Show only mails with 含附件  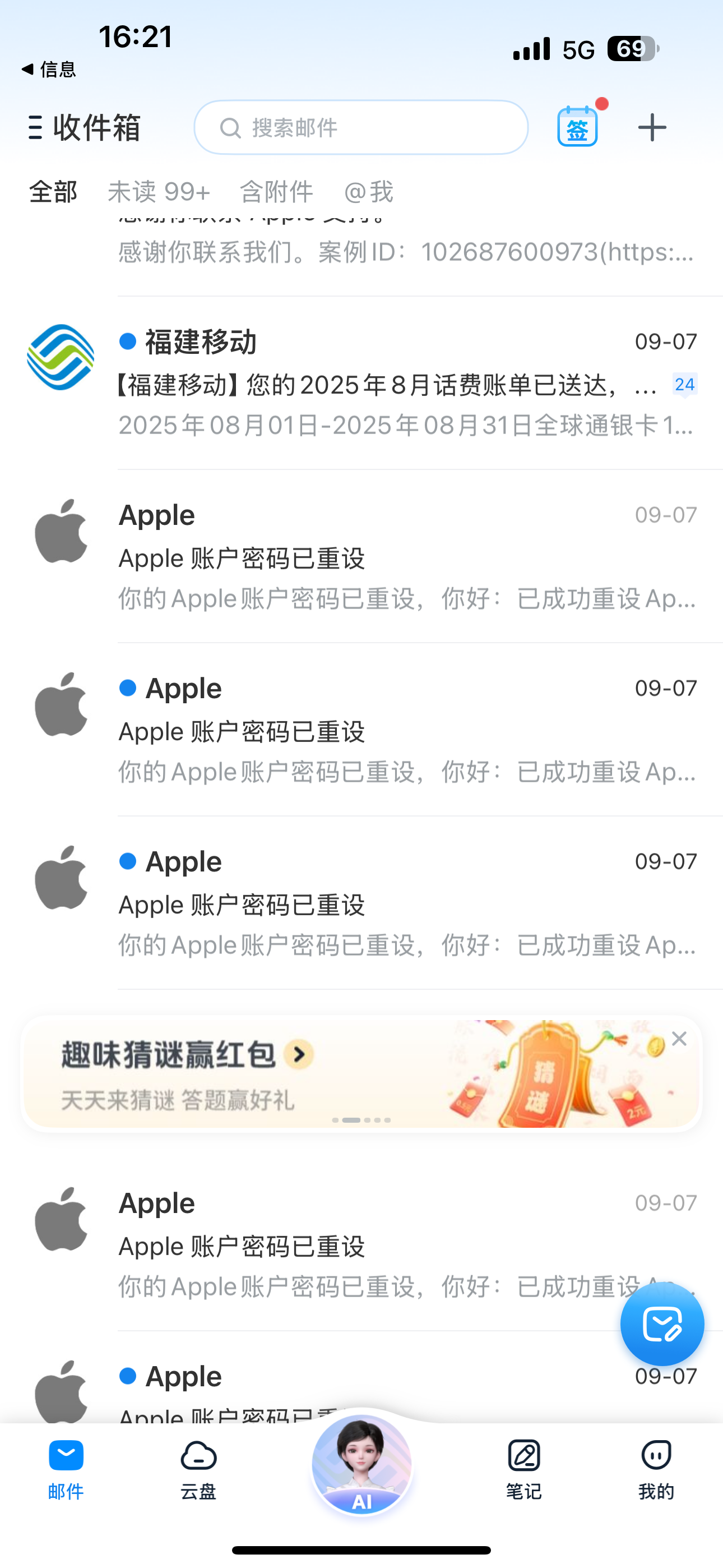[276, 192]
